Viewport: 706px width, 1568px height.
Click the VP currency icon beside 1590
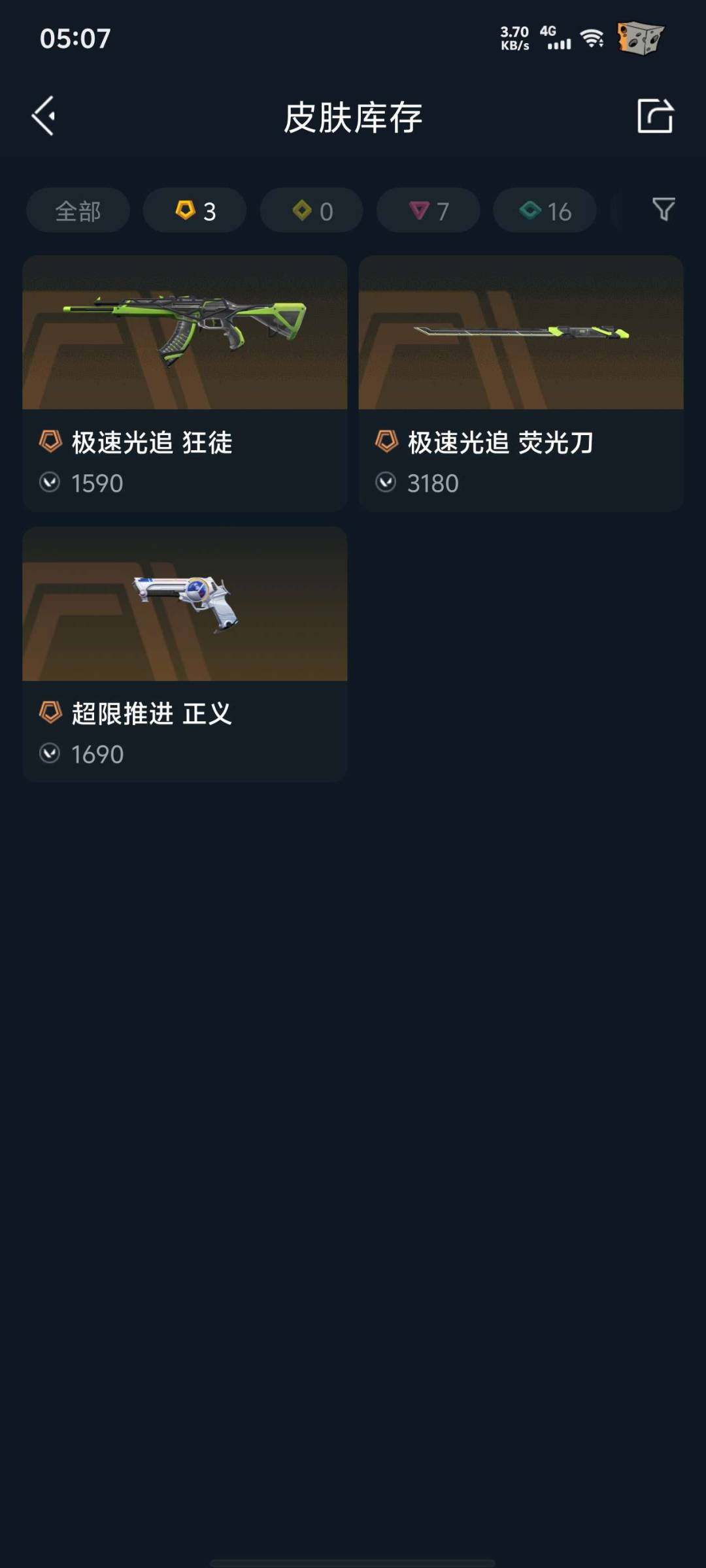coord(51,483)
